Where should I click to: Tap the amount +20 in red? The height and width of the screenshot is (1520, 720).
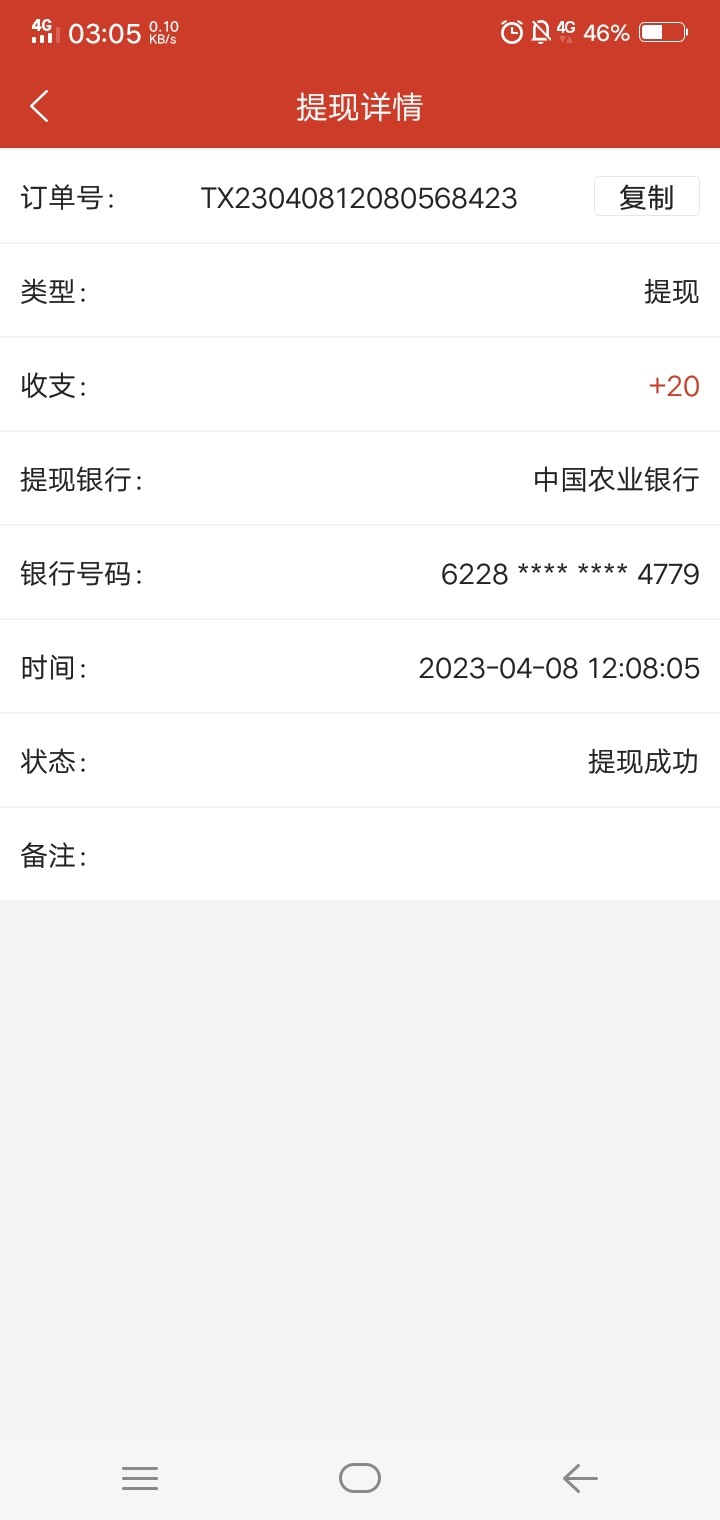673,386
